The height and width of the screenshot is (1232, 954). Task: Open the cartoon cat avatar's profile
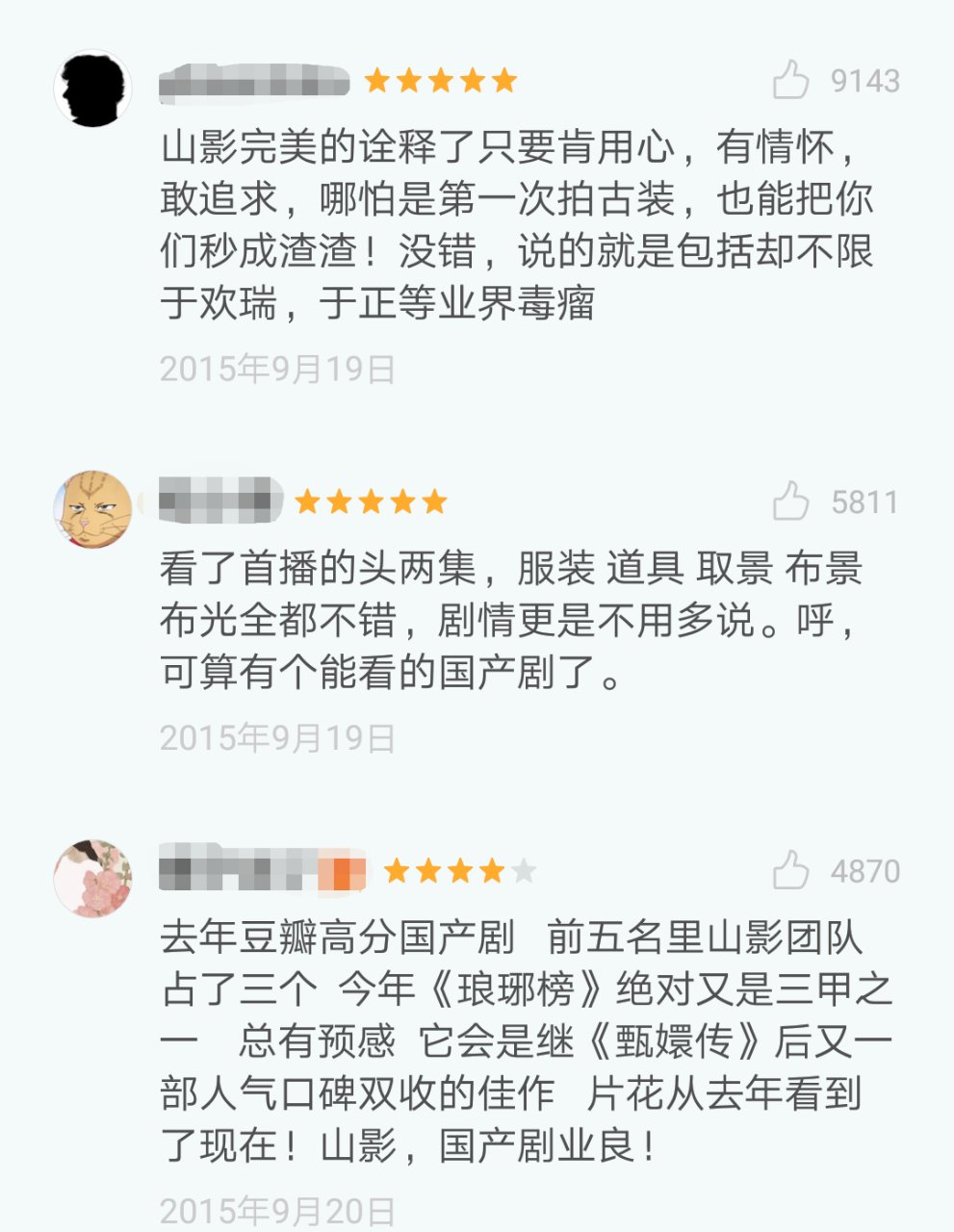tap(92, 509)
